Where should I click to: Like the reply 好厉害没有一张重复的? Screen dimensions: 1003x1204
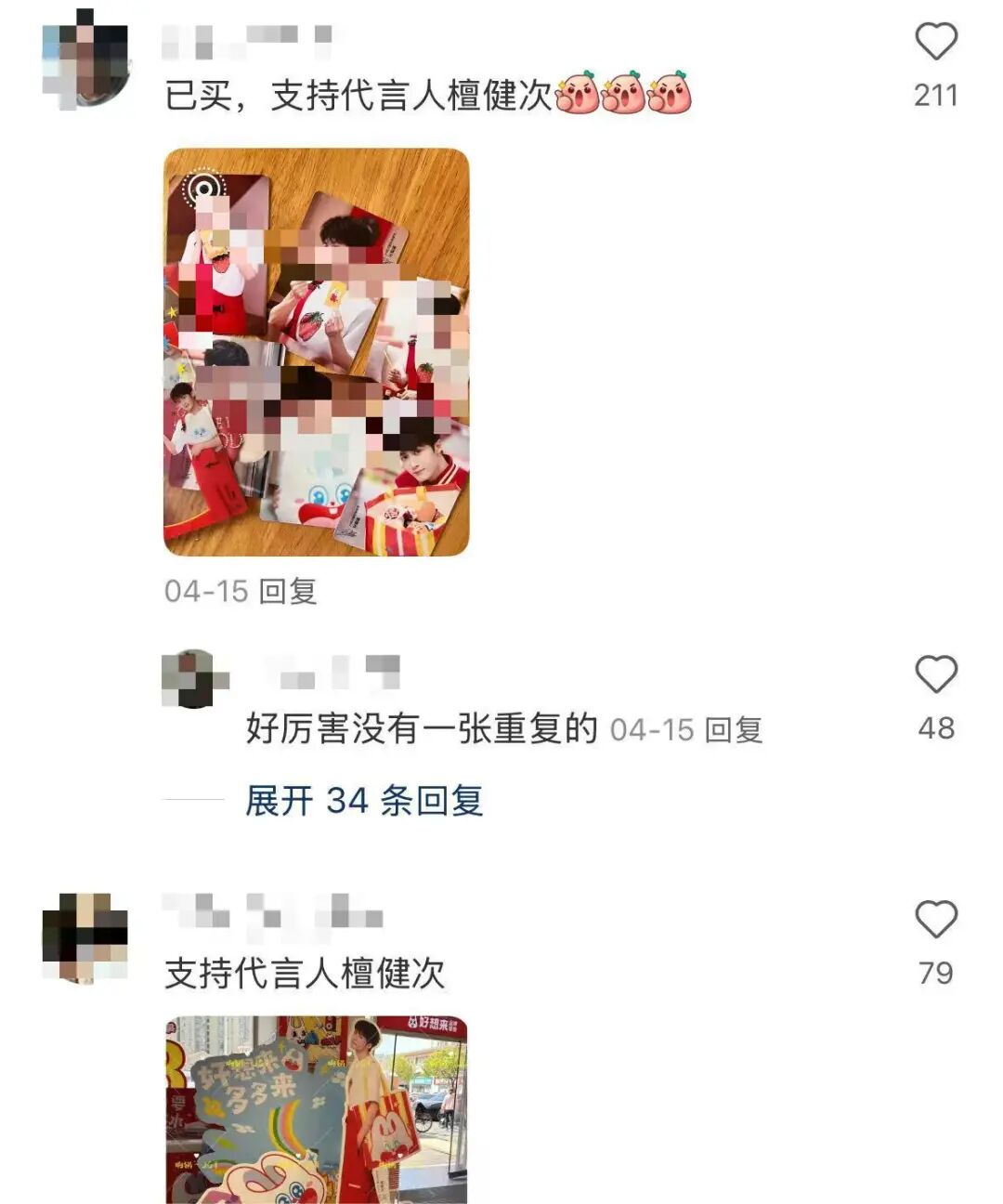tap(935, 675)
